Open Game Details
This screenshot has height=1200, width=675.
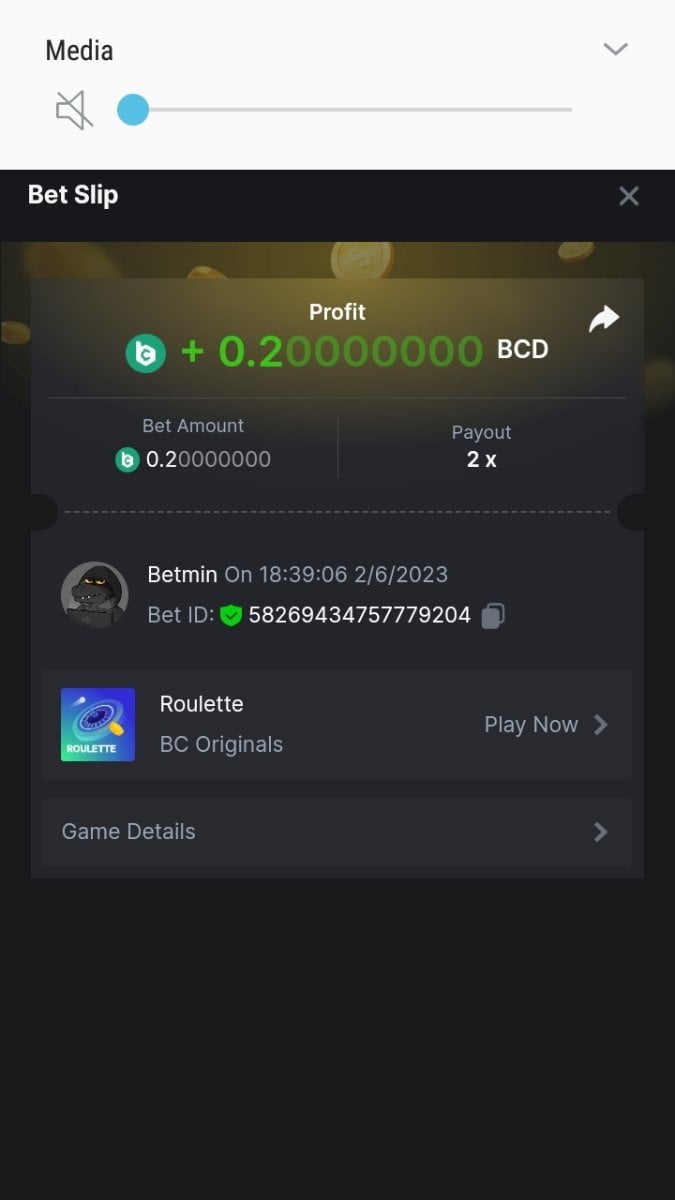click(337, 832)
